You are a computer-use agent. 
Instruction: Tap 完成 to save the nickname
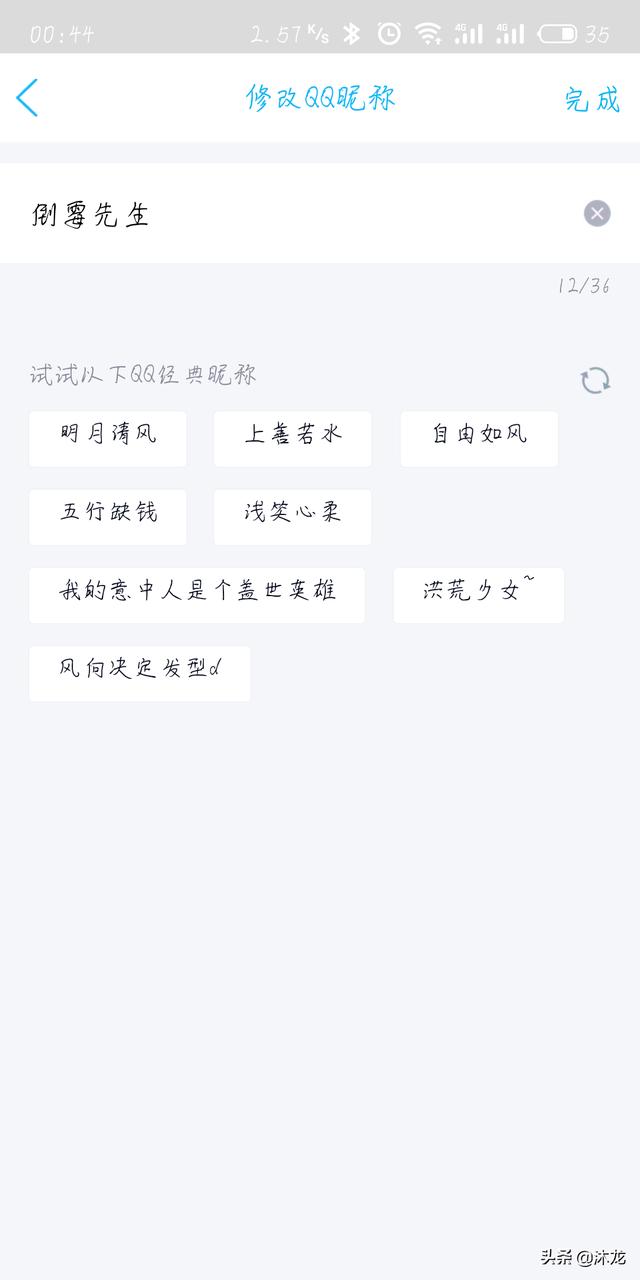592,99
